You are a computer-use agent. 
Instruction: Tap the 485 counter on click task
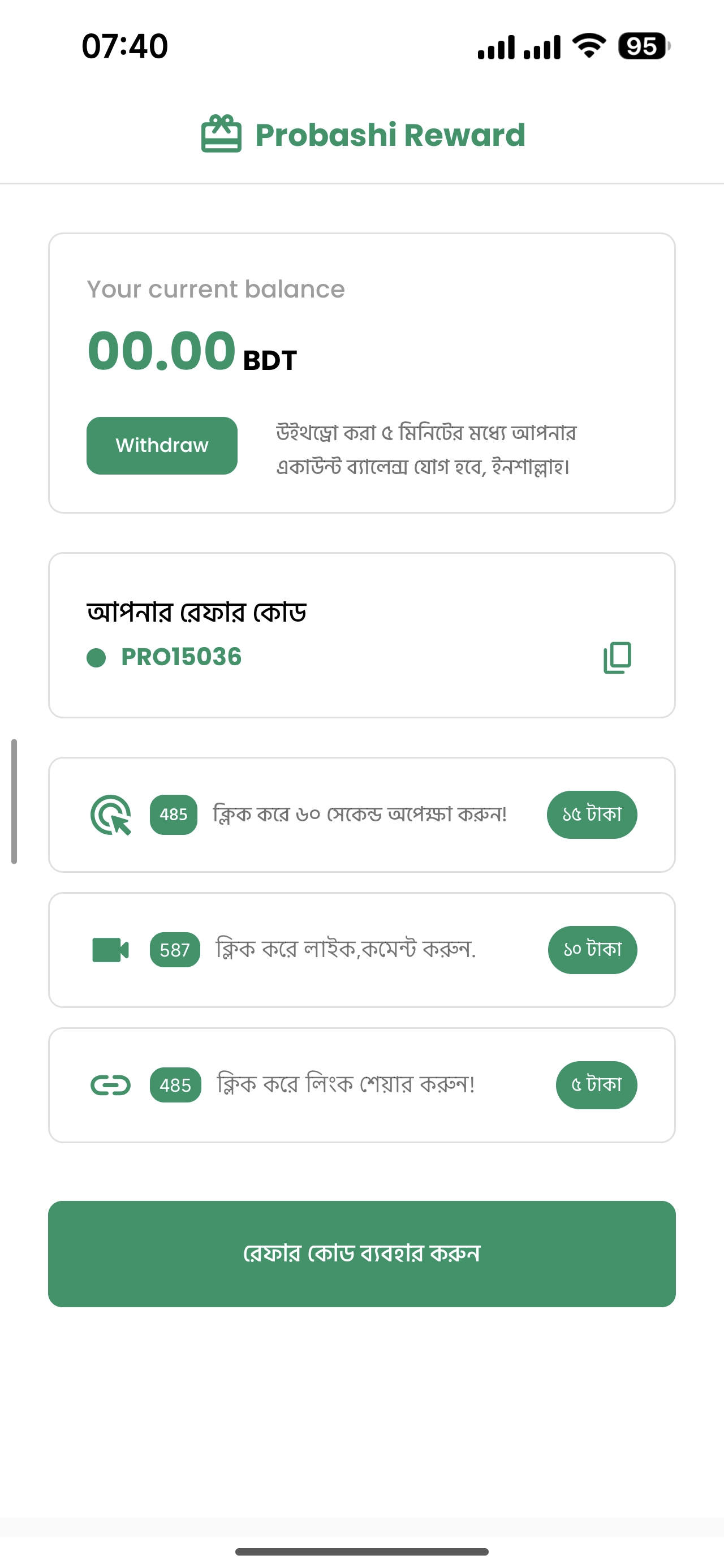[x=174, y=815]
